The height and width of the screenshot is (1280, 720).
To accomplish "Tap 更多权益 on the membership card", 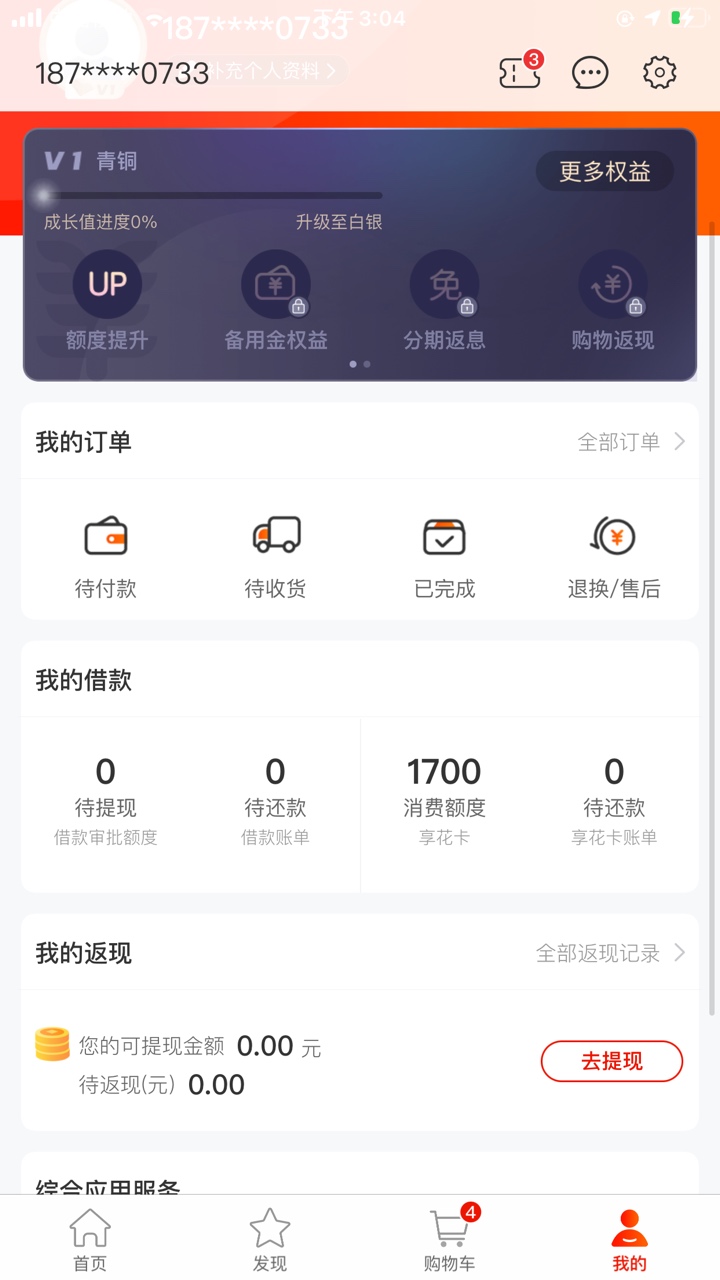I will click(604, 171).
